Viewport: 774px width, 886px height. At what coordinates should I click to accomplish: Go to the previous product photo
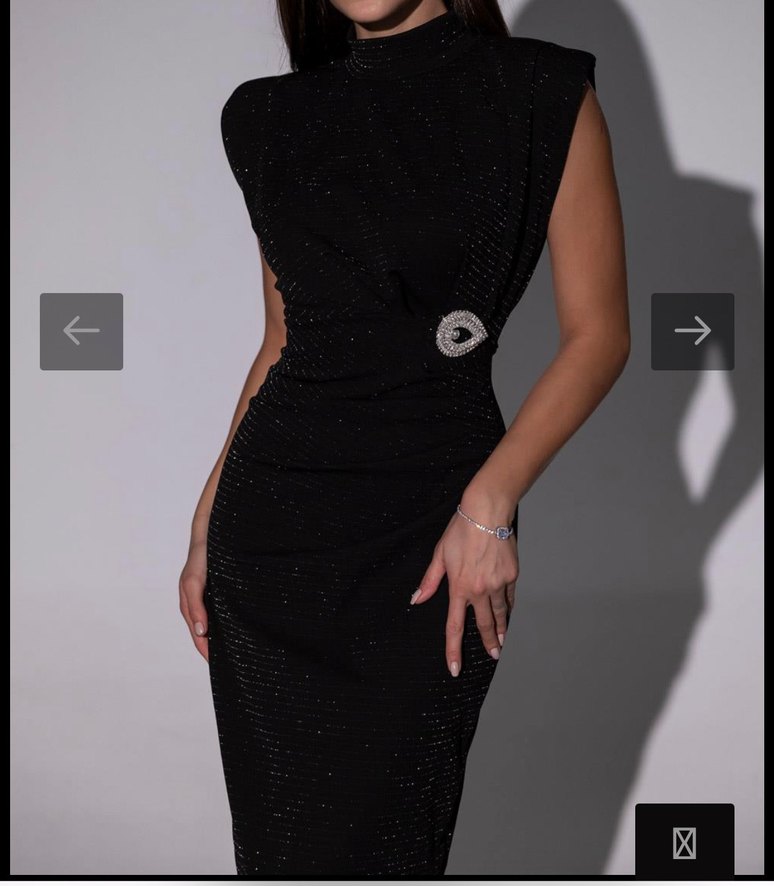[x=81, y=331]
